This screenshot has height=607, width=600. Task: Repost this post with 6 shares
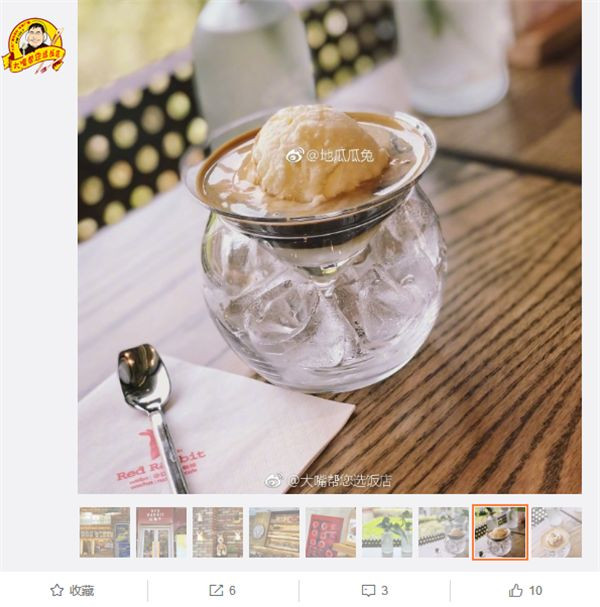pyautogui.click(x=224, y=590)
